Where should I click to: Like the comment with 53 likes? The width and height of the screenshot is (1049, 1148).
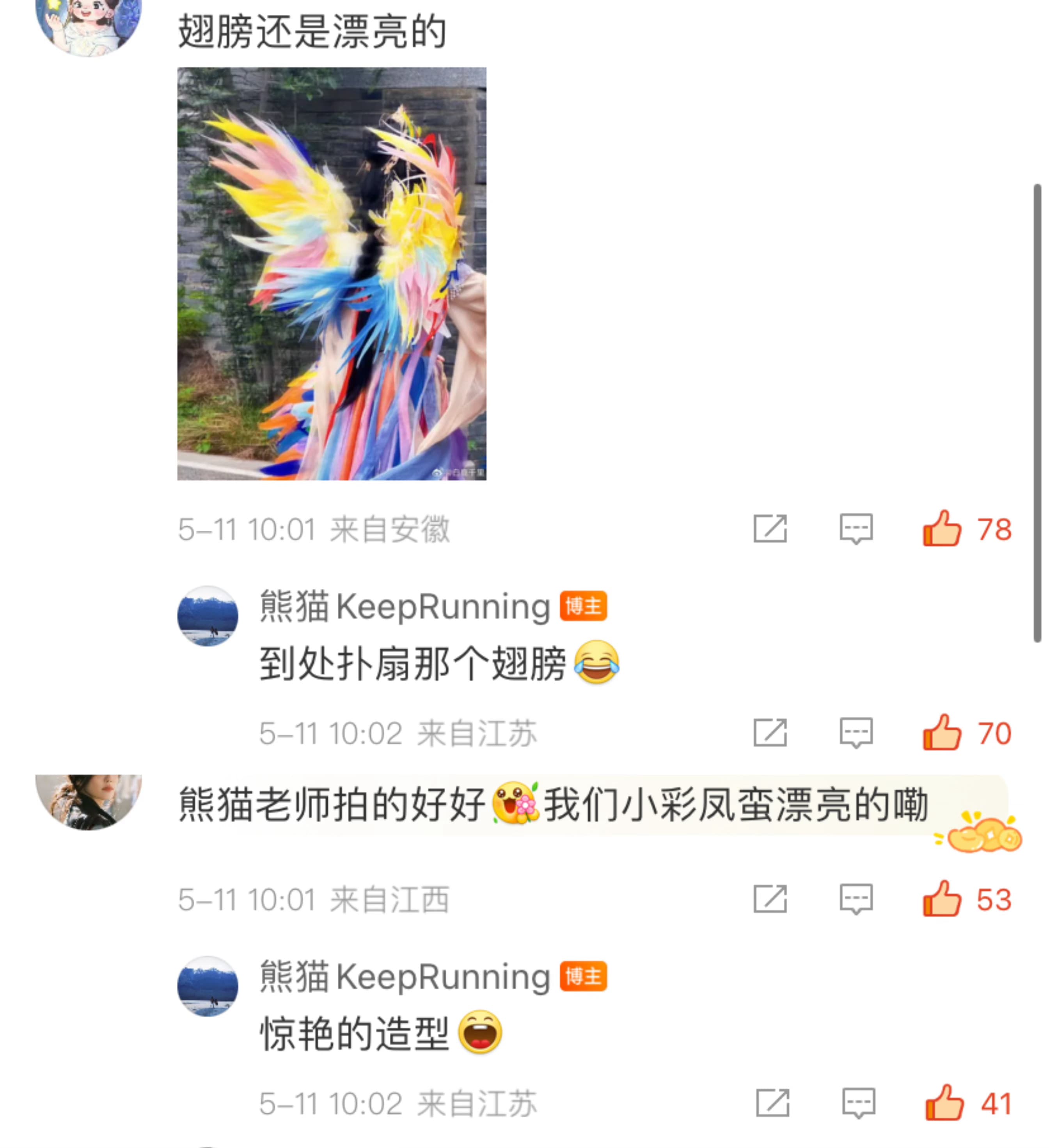pos(942,899)
